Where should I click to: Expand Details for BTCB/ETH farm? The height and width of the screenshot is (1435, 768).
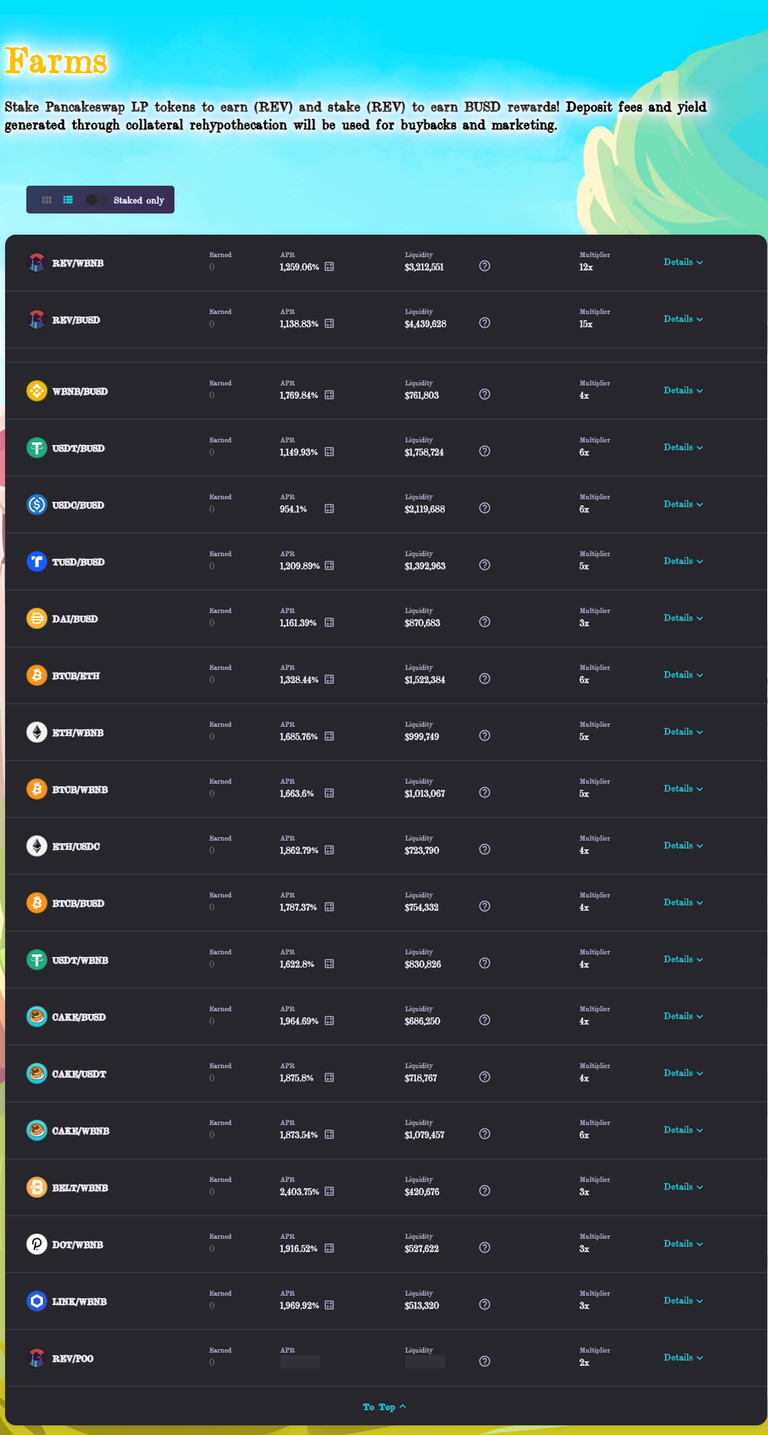coord(683,675)
